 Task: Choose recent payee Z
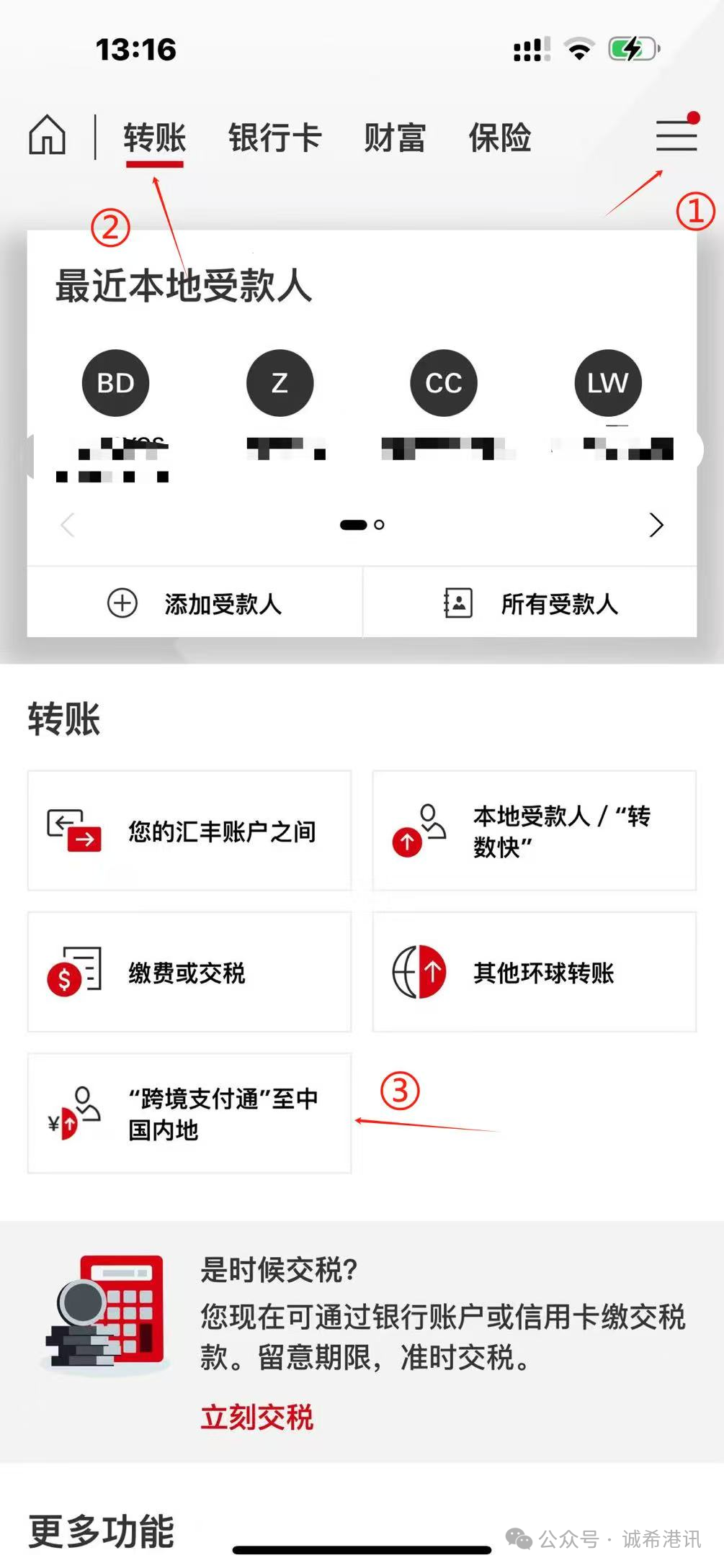coord(280,383)
